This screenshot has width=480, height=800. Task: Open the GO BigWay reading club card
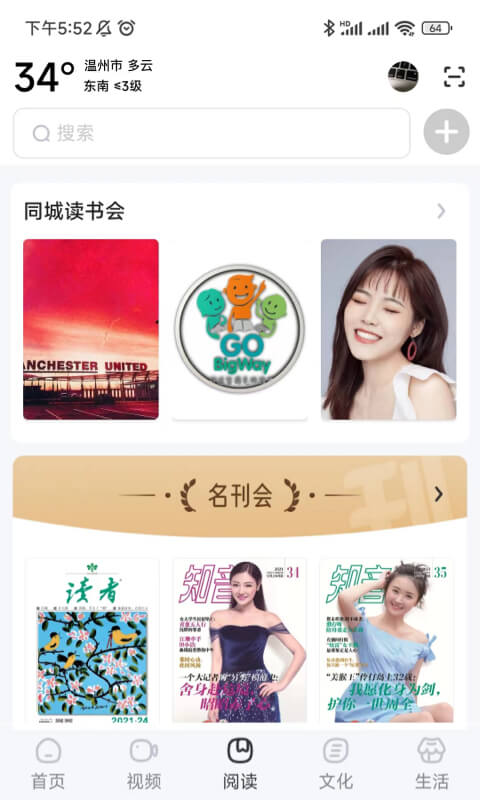(x=240, y=329)
